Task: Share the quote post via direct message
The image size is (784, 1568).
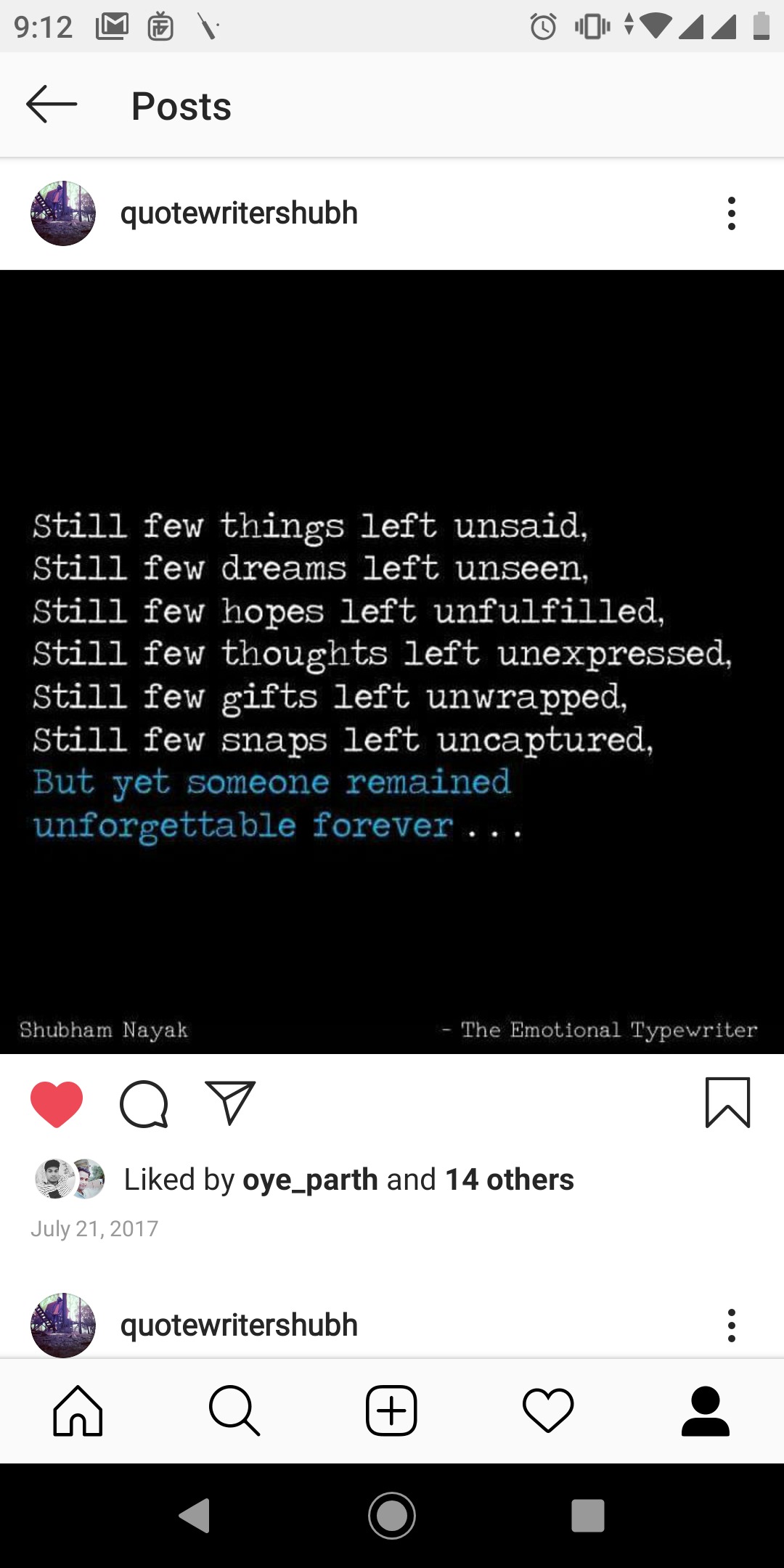Action: 230,1103
